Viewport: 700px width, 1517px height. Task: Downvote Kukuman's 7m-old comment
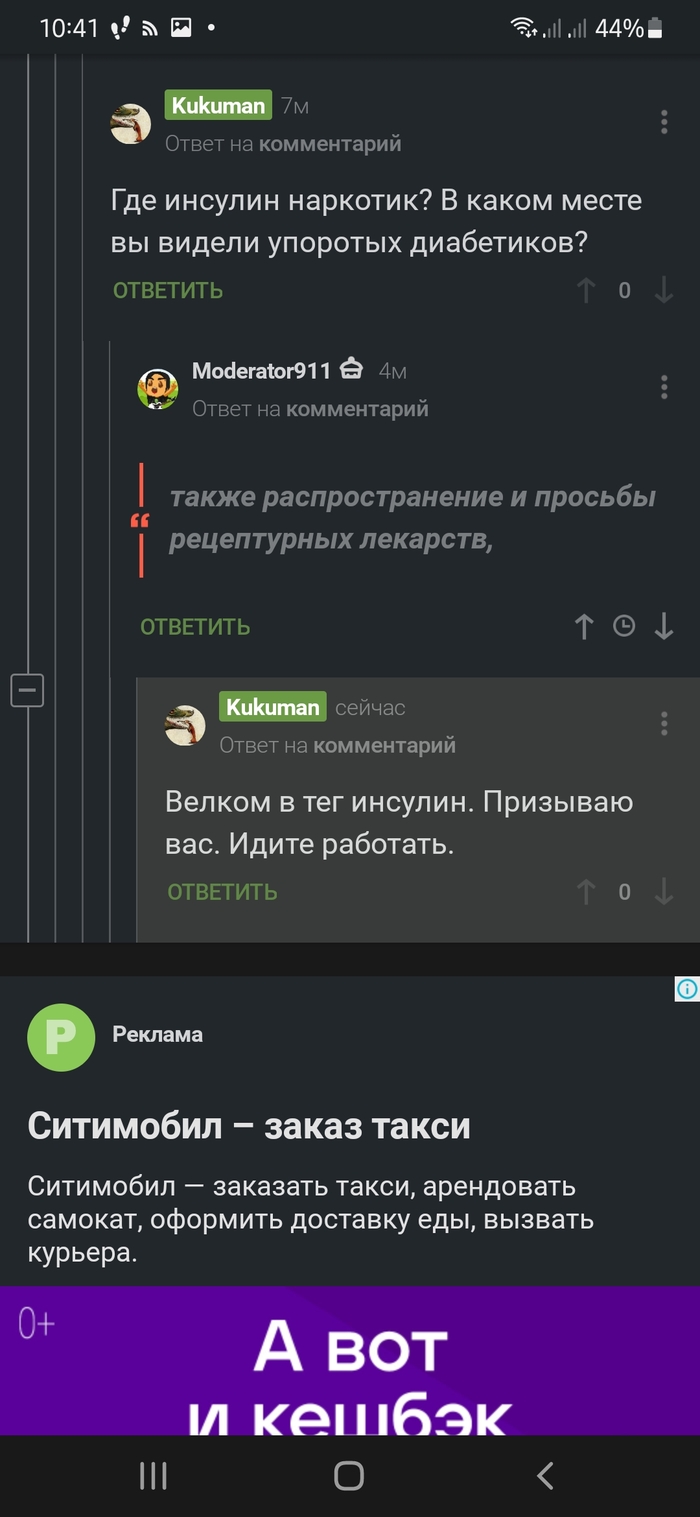click(x=664, y=291)
